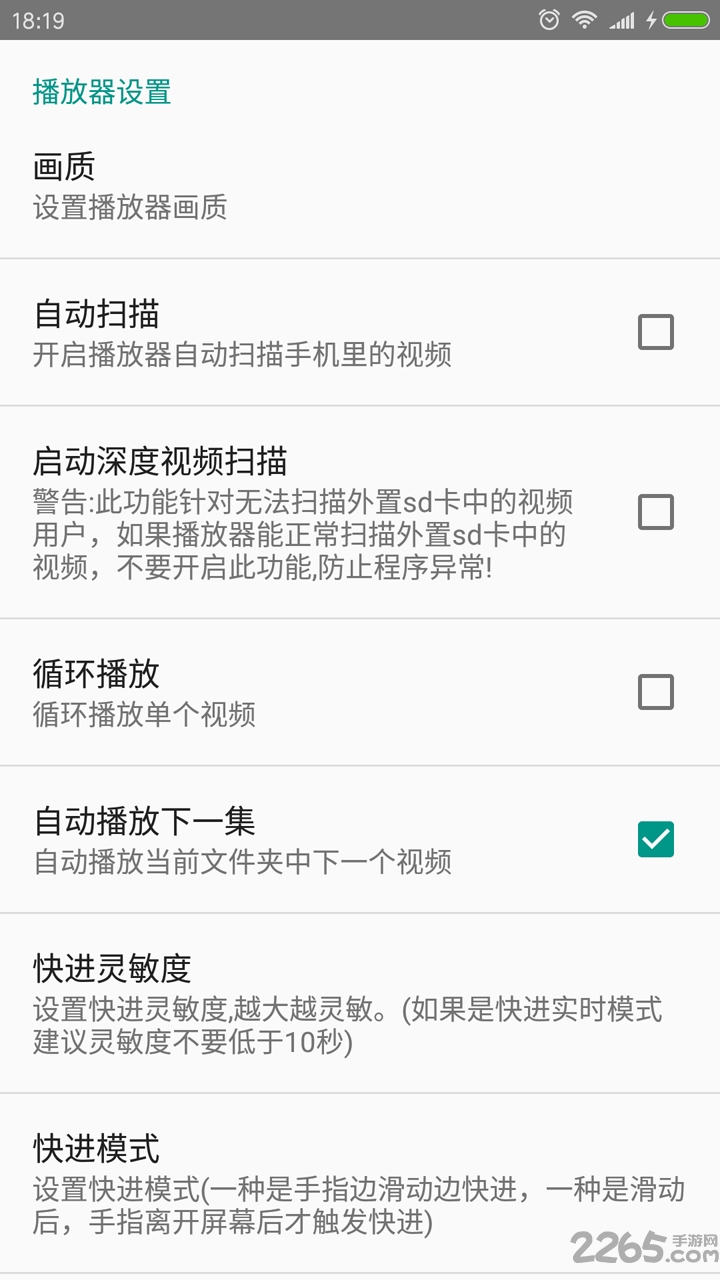Viewport: 720px width, 1280px height.
Task: Enable the 自动扫描 checkbox
Action: point(656,332)
